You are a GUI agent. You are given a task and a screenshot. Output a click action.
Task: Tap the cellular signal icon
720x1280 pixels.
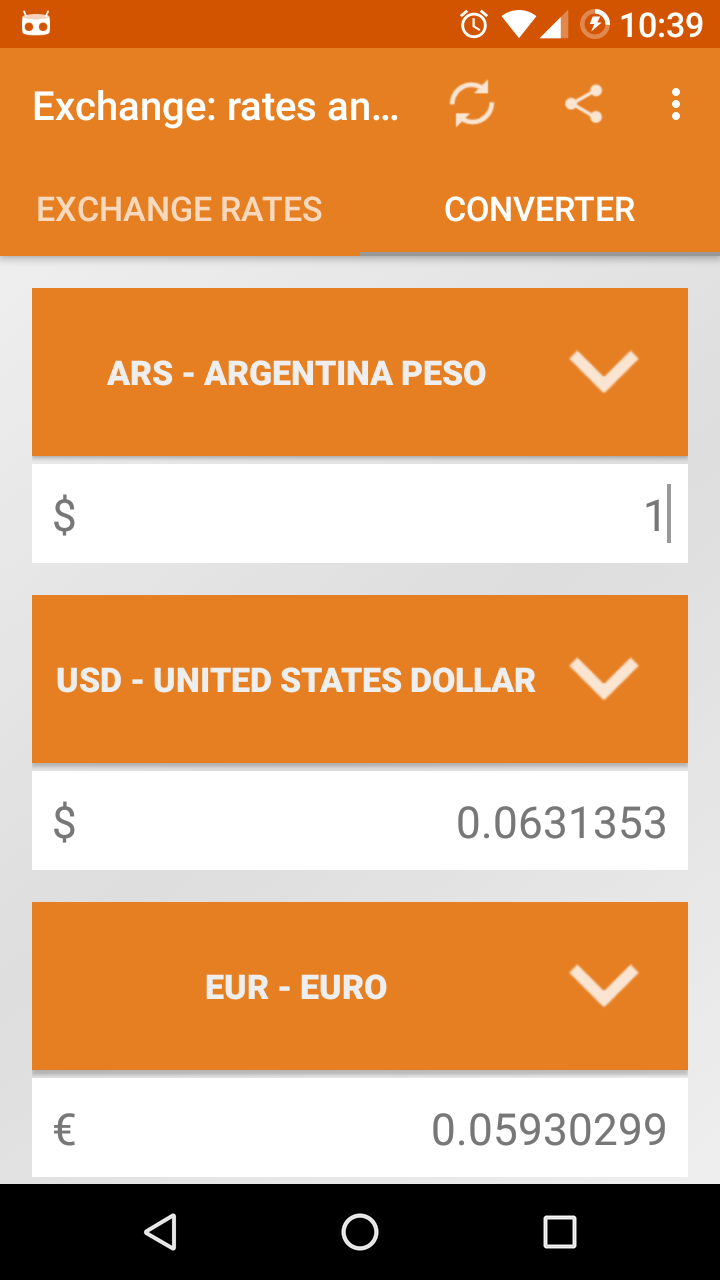click(x=552, y=22)
